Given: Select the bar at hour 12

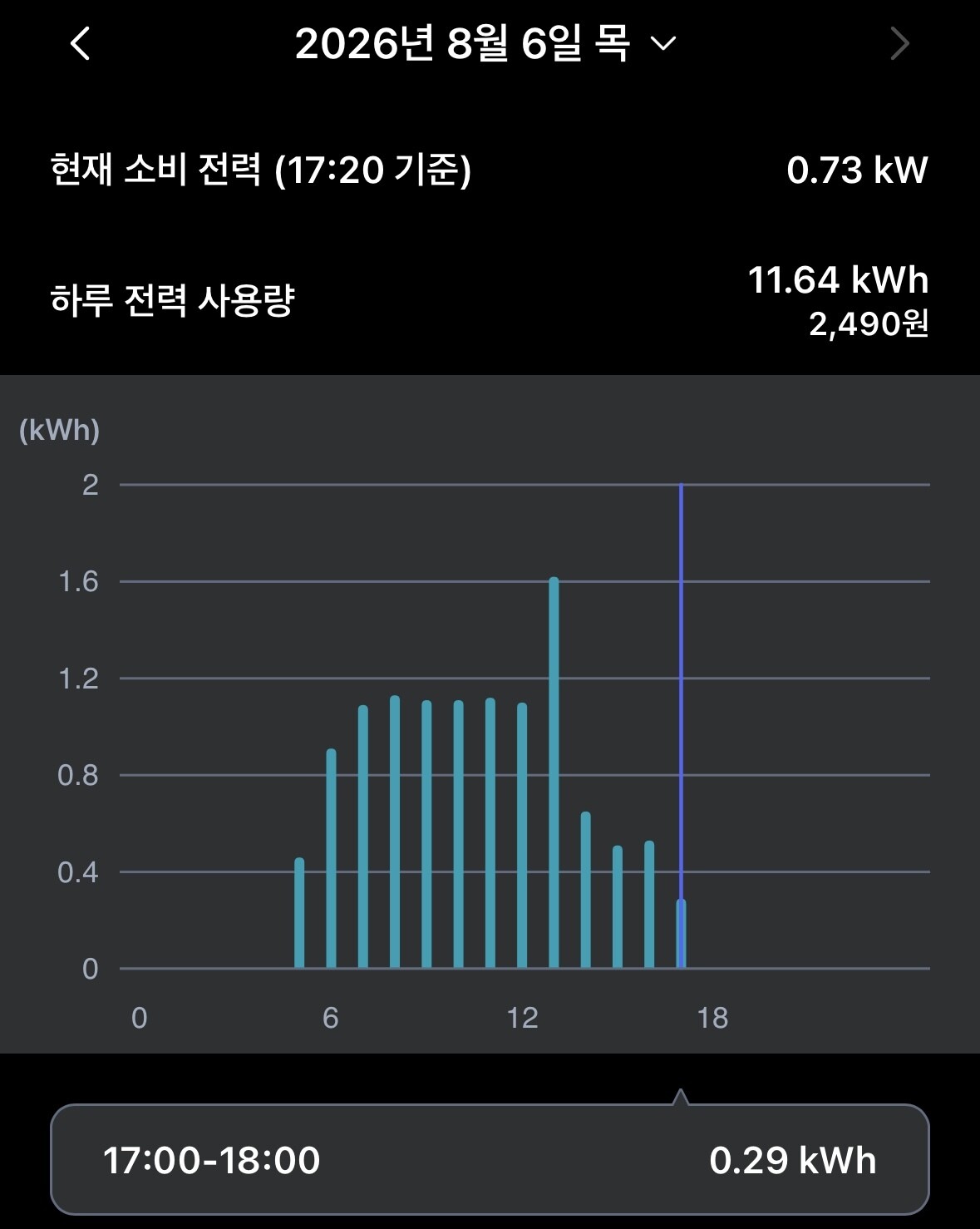Looking at the screenshot, I should 522,836.
